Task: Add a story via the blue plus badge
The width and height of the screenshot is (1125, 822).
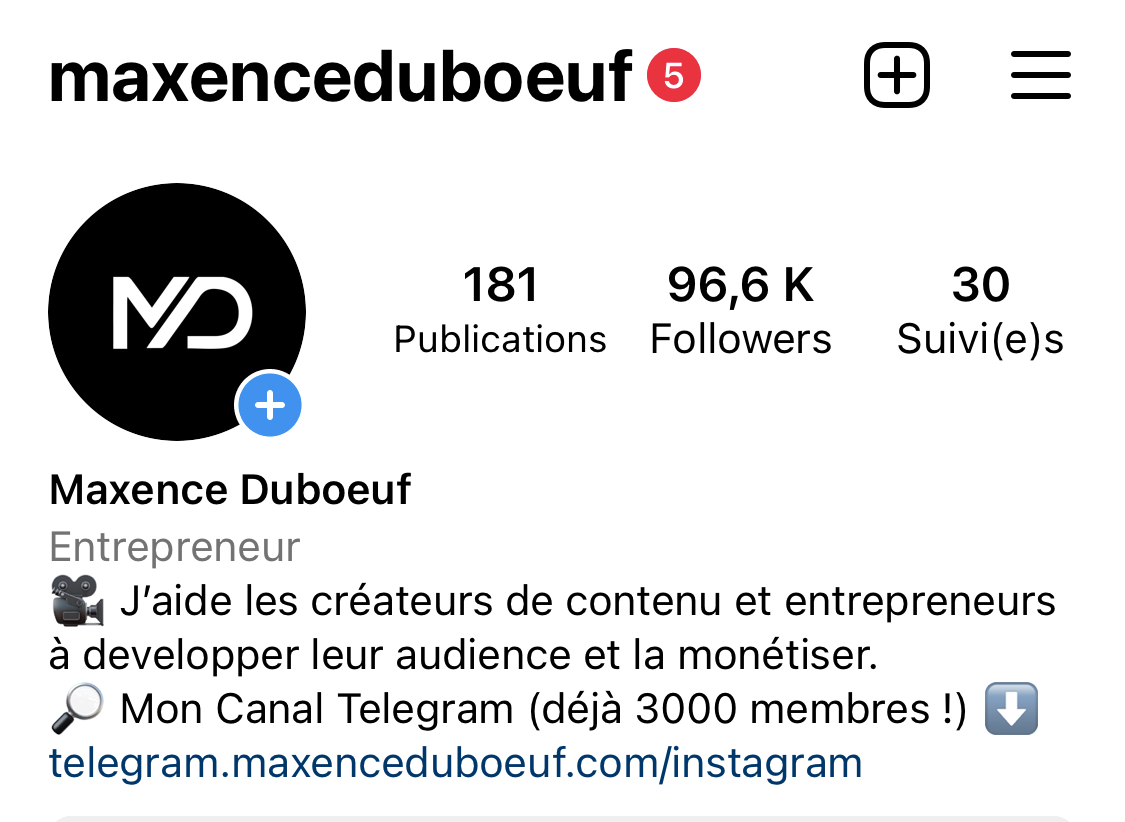Action: [269, 406]
